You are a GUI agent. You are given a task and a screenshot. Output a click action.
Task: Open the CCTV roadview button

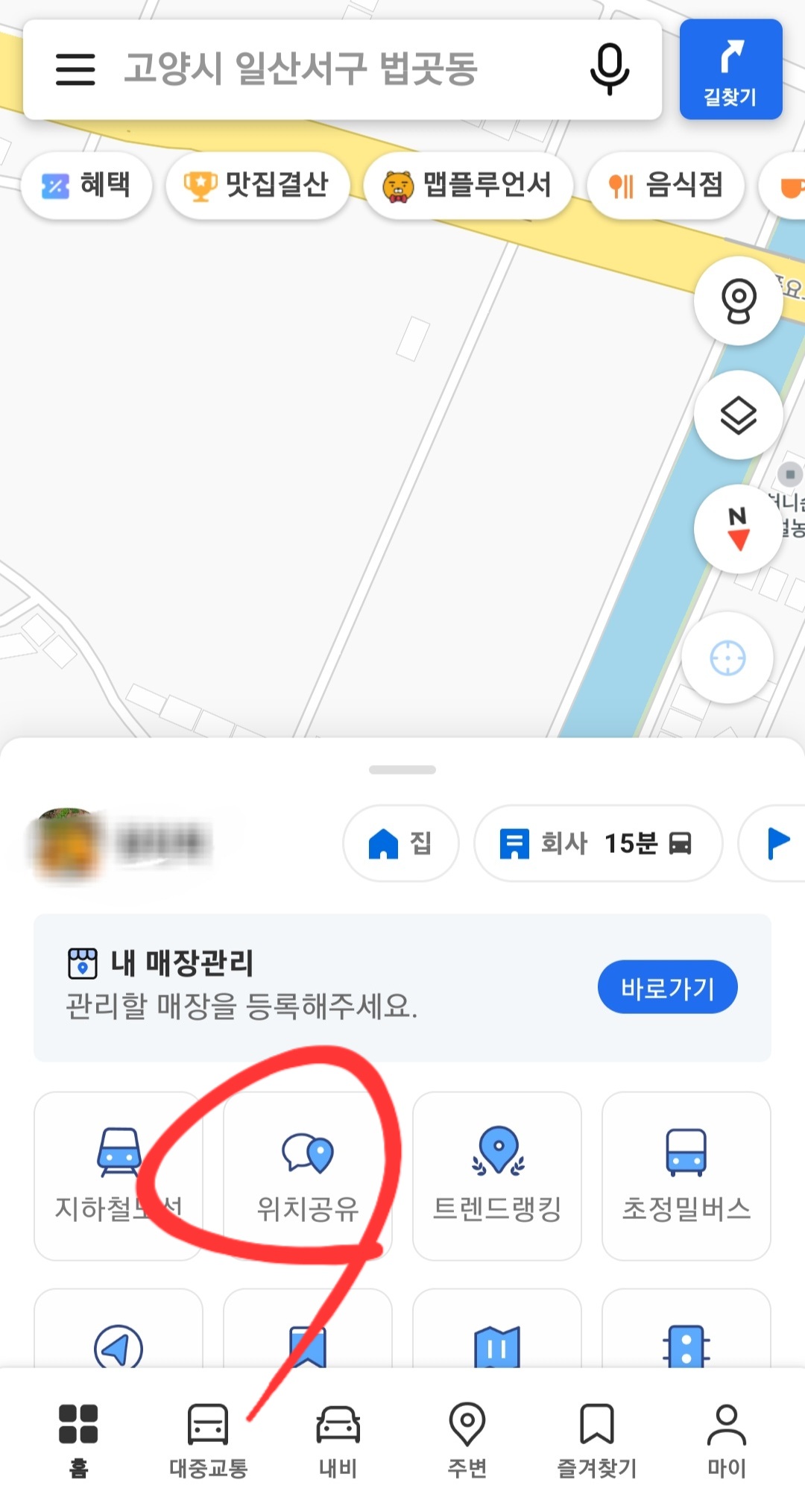[738, 301]
